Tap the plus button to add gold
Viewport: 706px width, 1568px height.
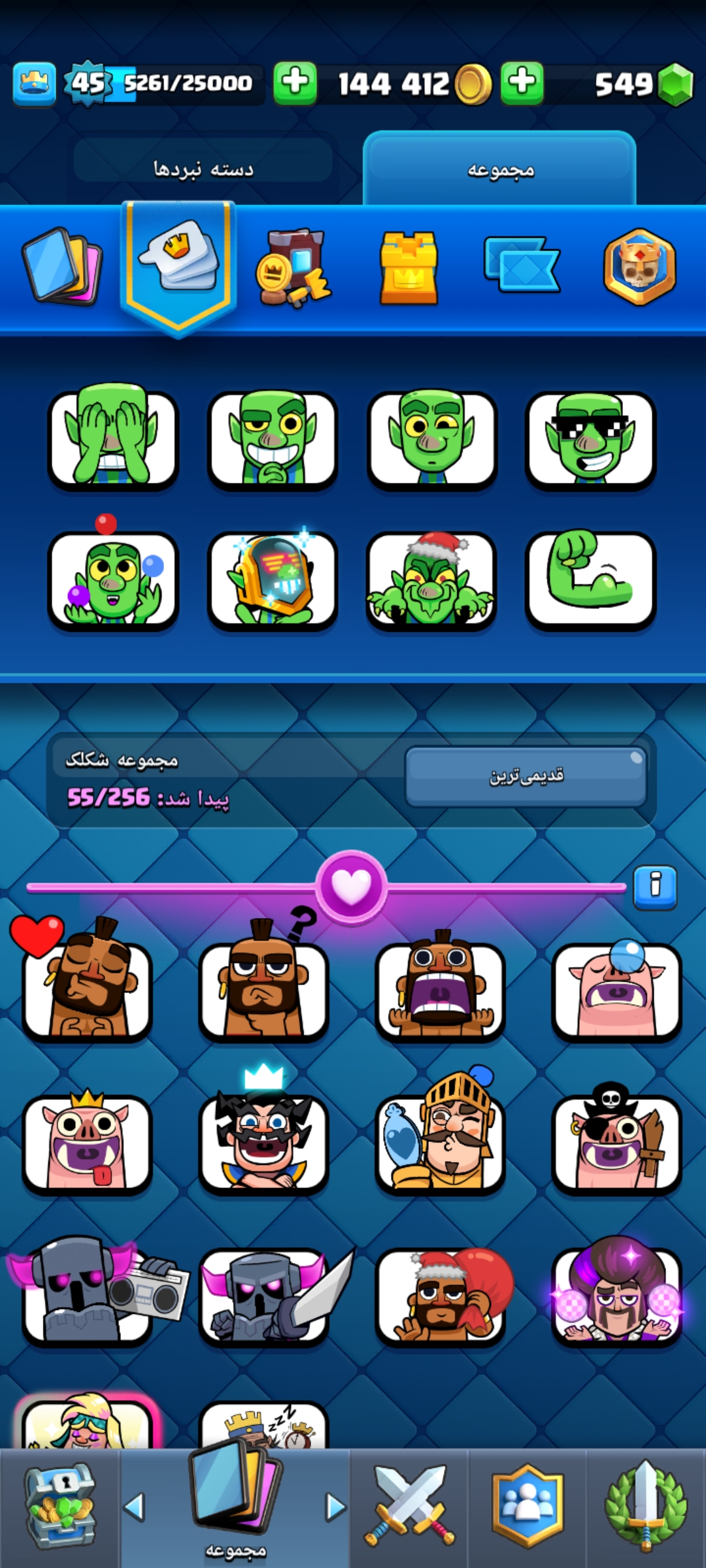click(522, 84)
